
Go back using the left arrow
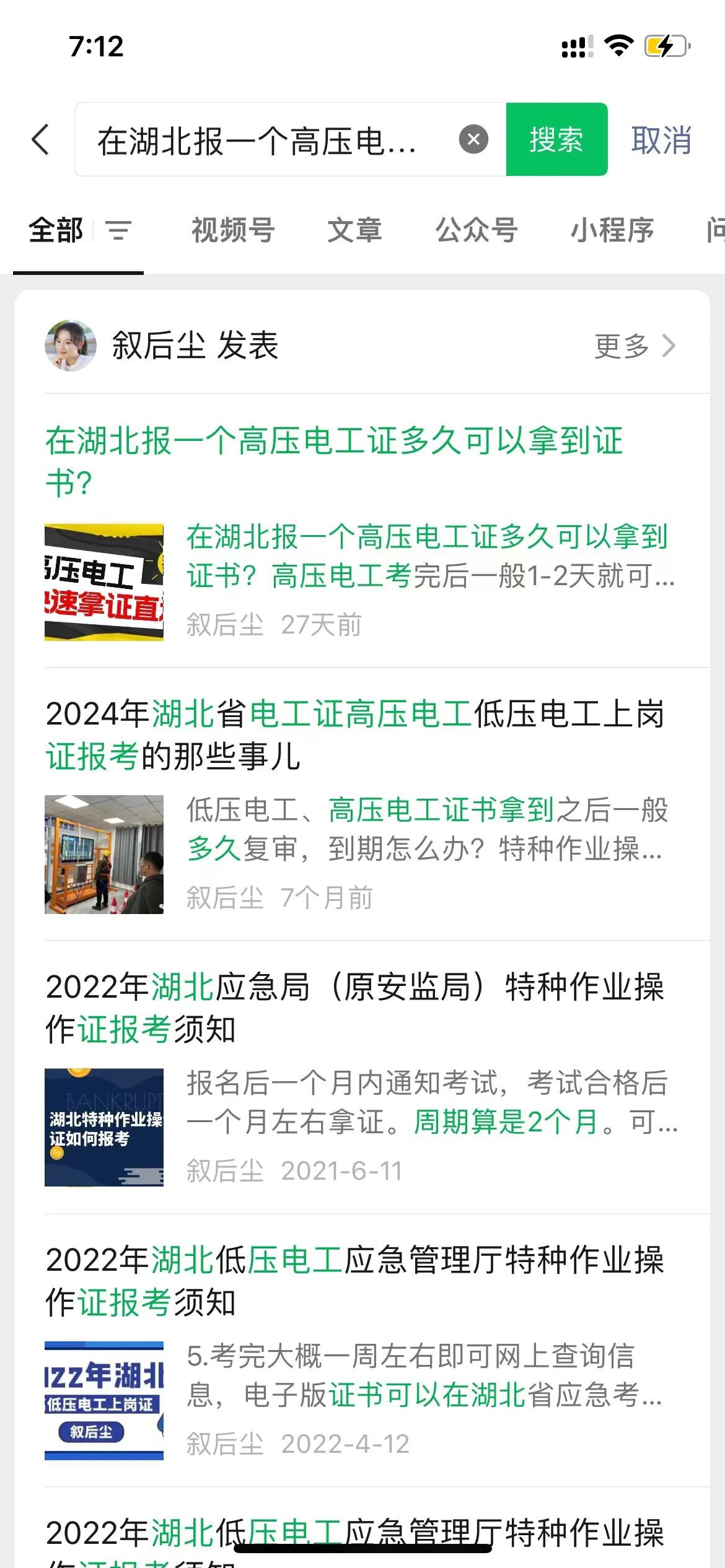coord(41,139)
